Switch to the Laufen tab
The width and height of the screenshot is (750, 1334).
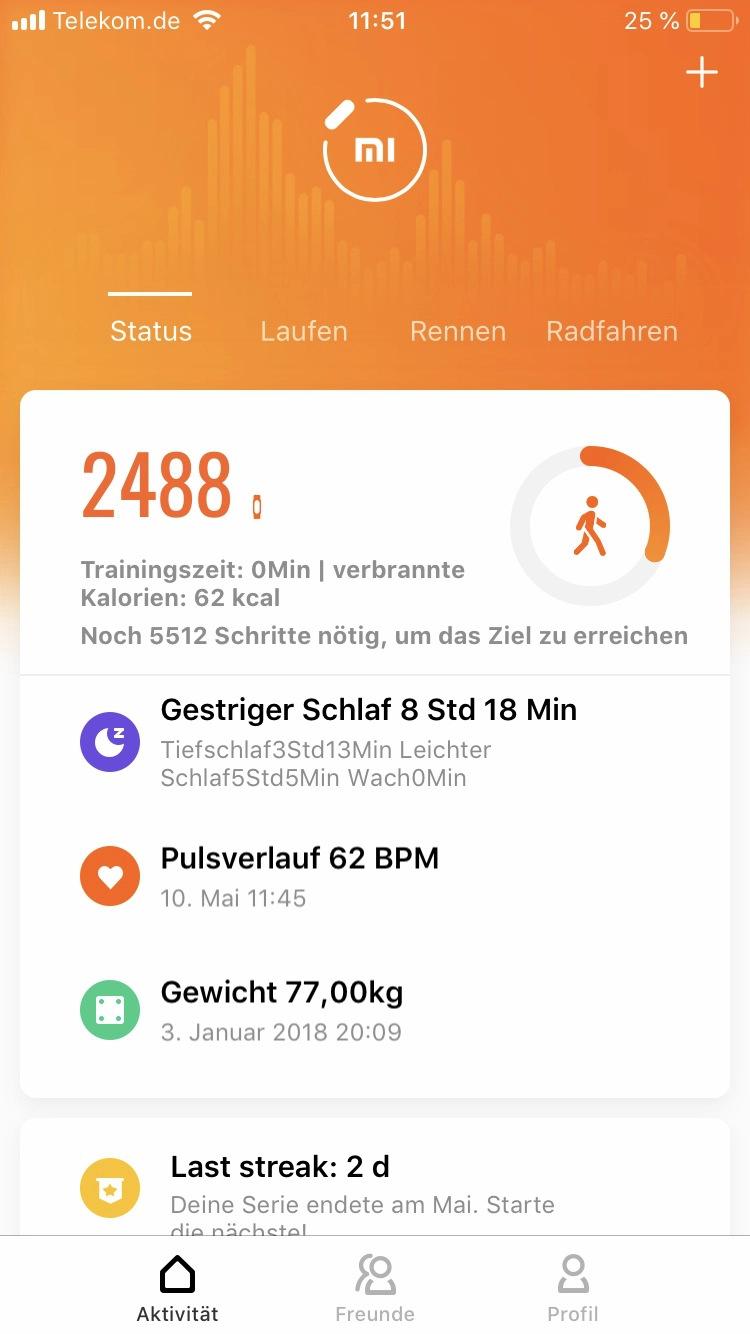[x=304, y=331]
